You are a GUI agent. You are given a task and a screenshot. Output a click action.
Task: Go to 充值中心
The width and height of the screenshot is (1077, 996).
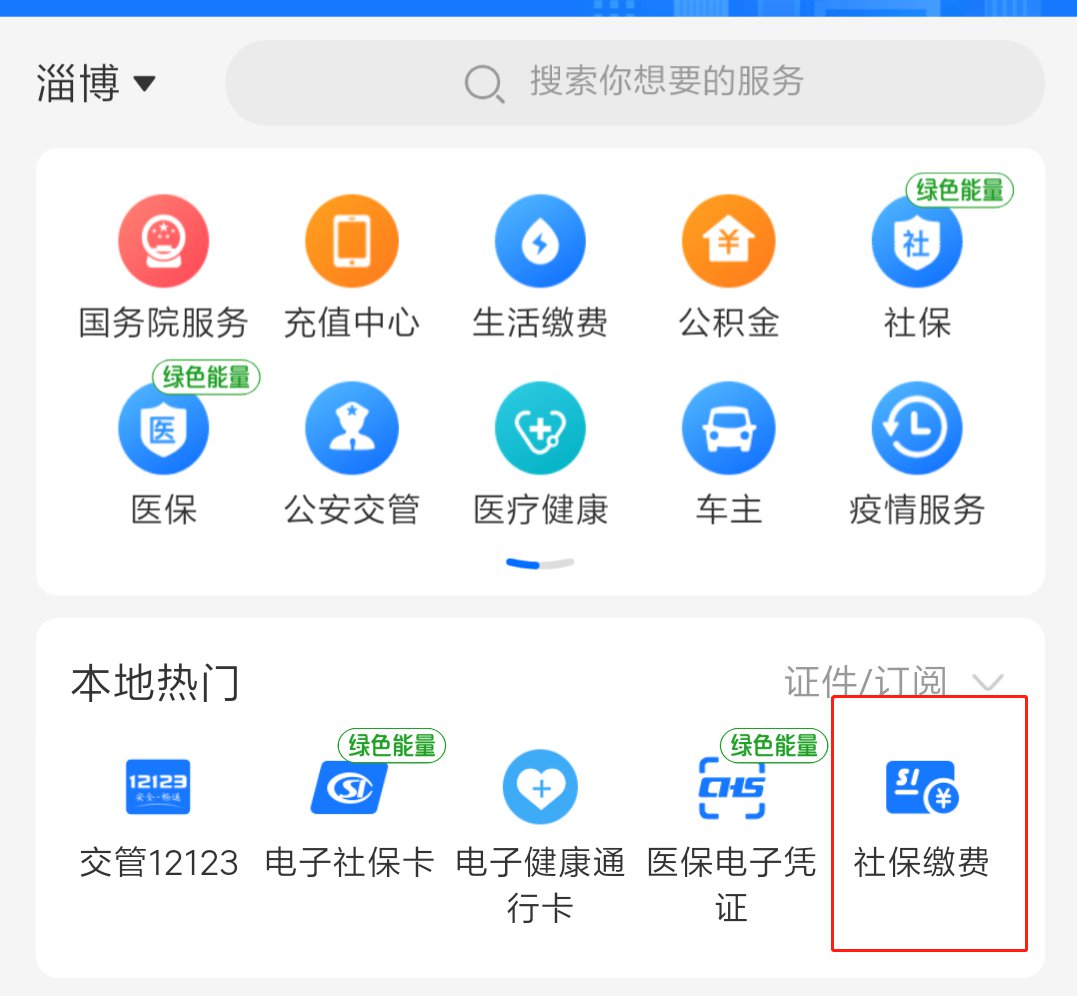[x=351, y=242]
